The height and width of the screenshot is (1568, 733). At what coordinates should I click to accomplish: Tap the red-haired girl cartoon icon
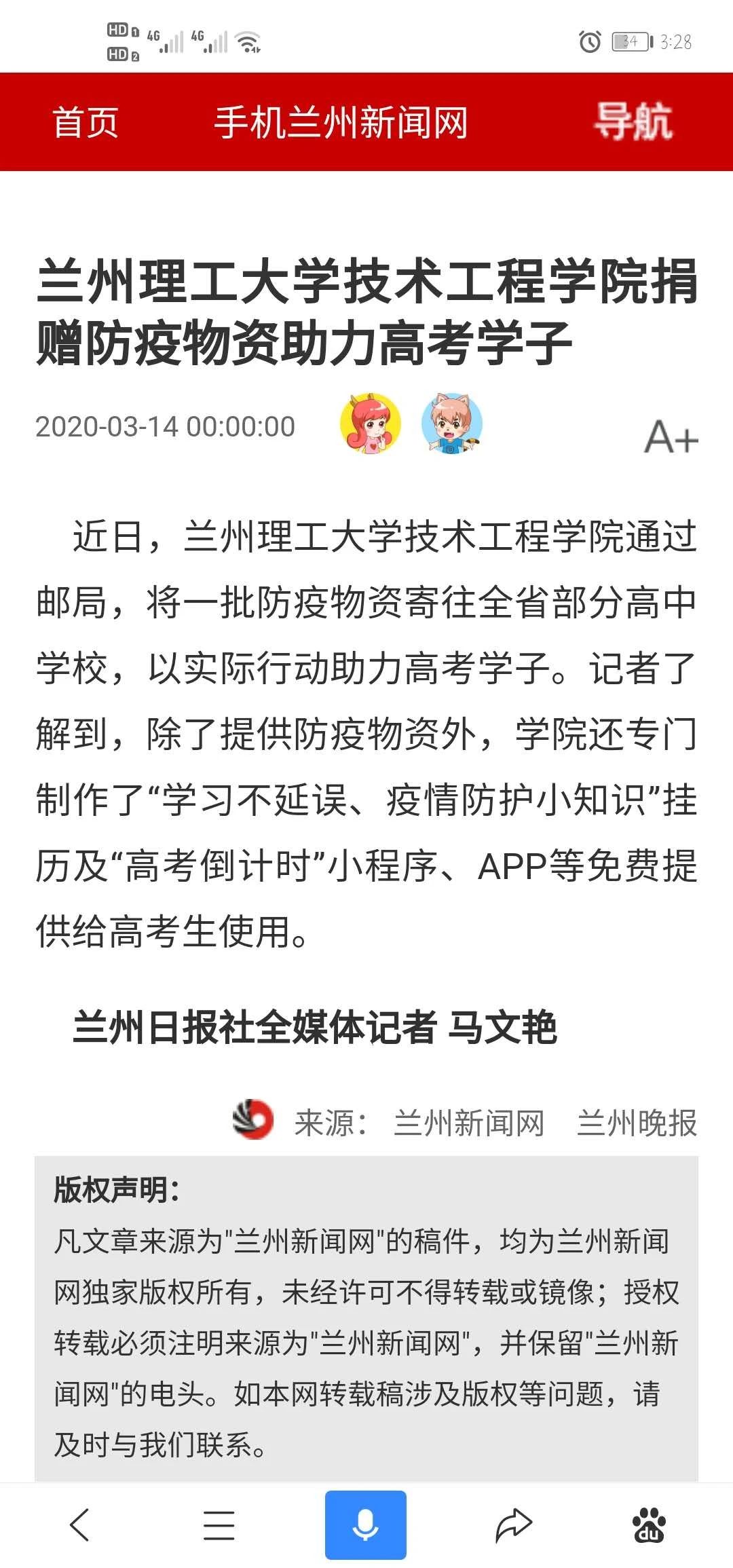(371, 424)
